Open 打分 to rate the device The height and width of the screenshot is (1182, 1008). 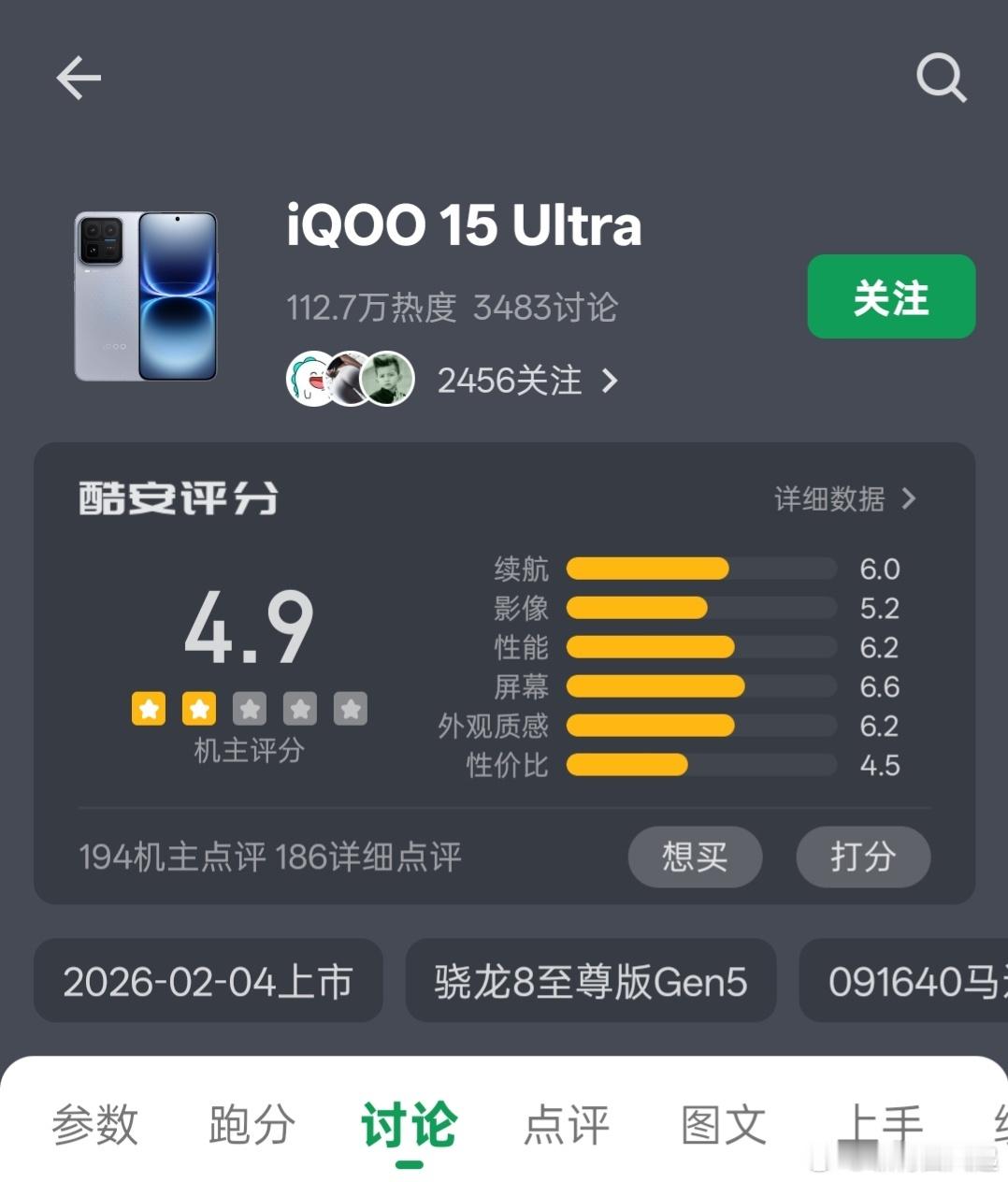pos(863,858)
